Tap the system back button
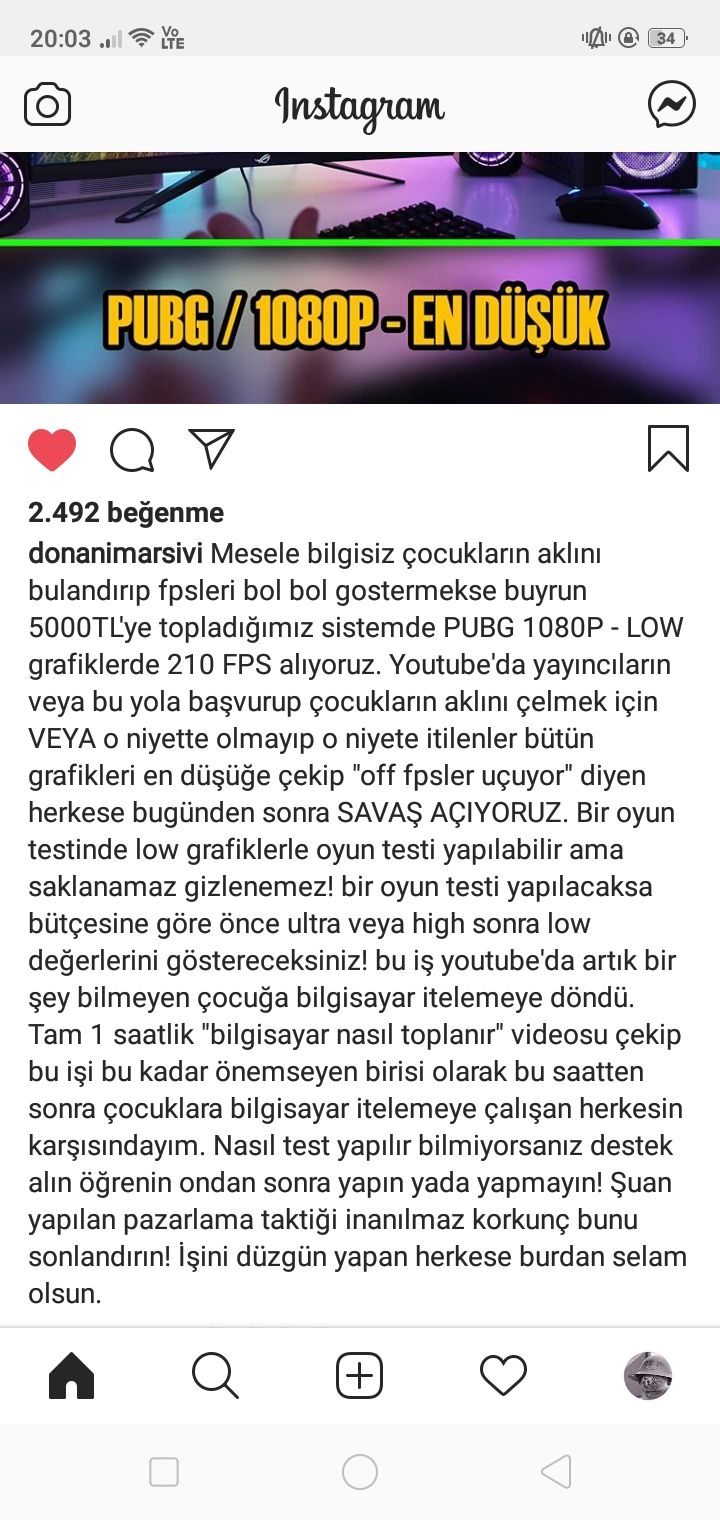This screenshot has height=1520, width=720. 555,1472
